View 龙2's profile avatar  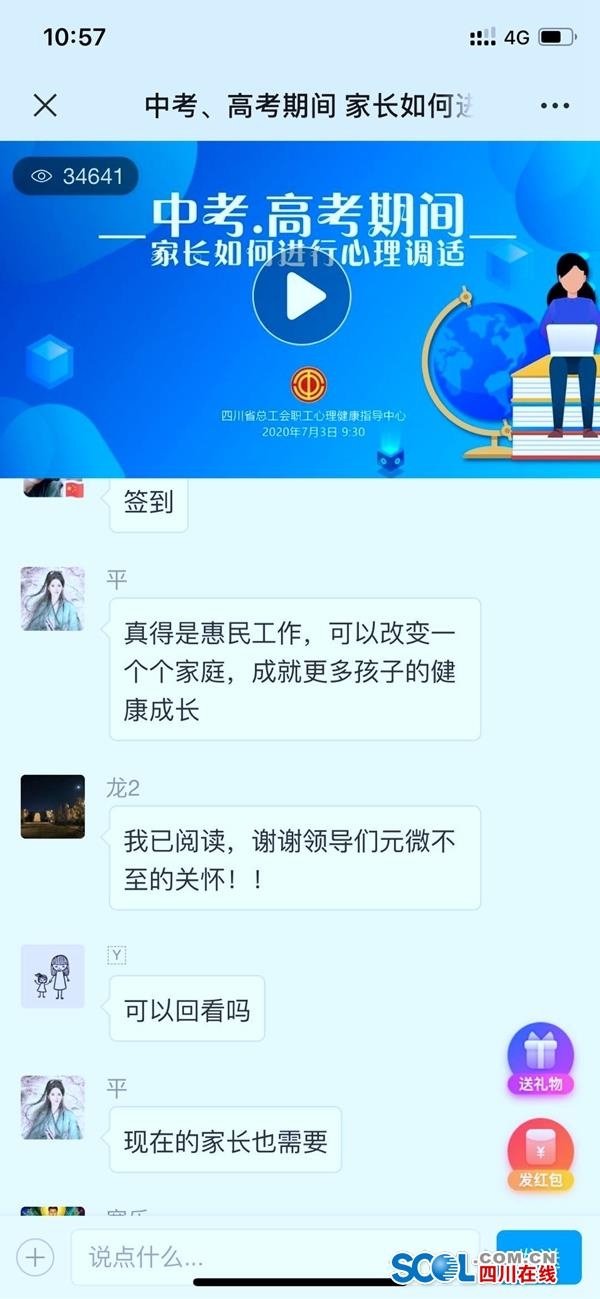[52, 806]
